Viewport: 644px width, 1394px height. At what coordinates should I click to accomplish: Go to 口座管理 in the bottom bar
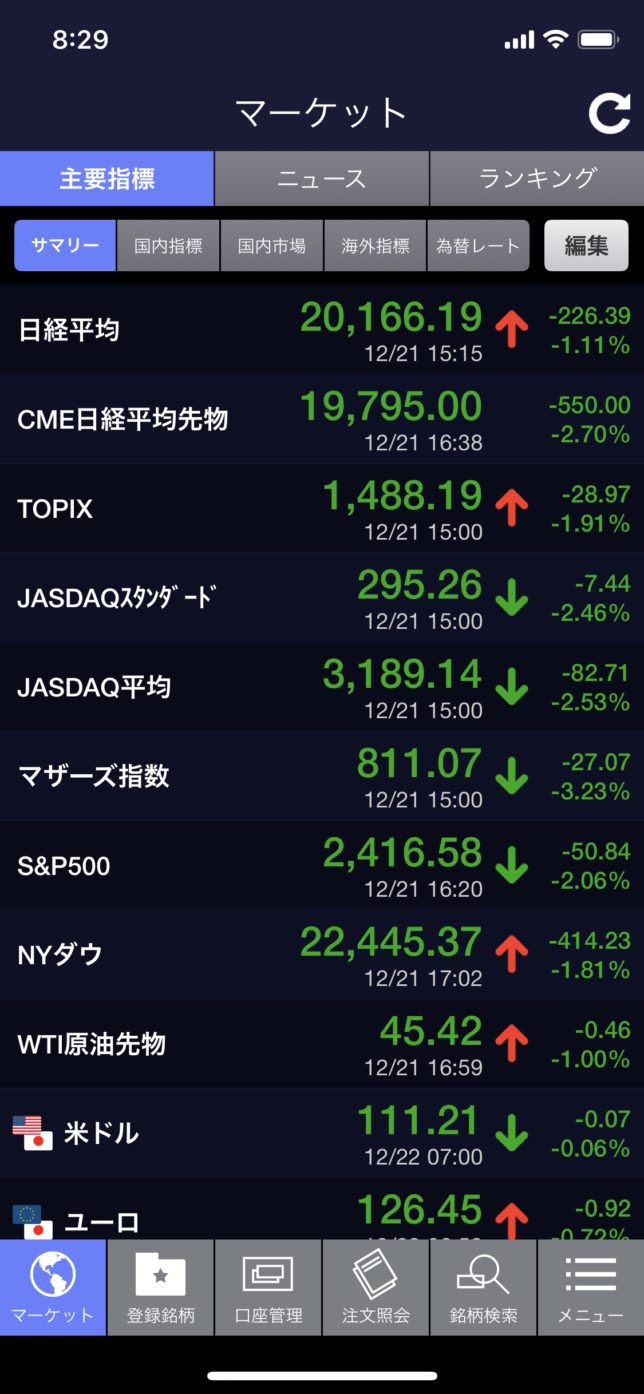[x=268, y=1288]
